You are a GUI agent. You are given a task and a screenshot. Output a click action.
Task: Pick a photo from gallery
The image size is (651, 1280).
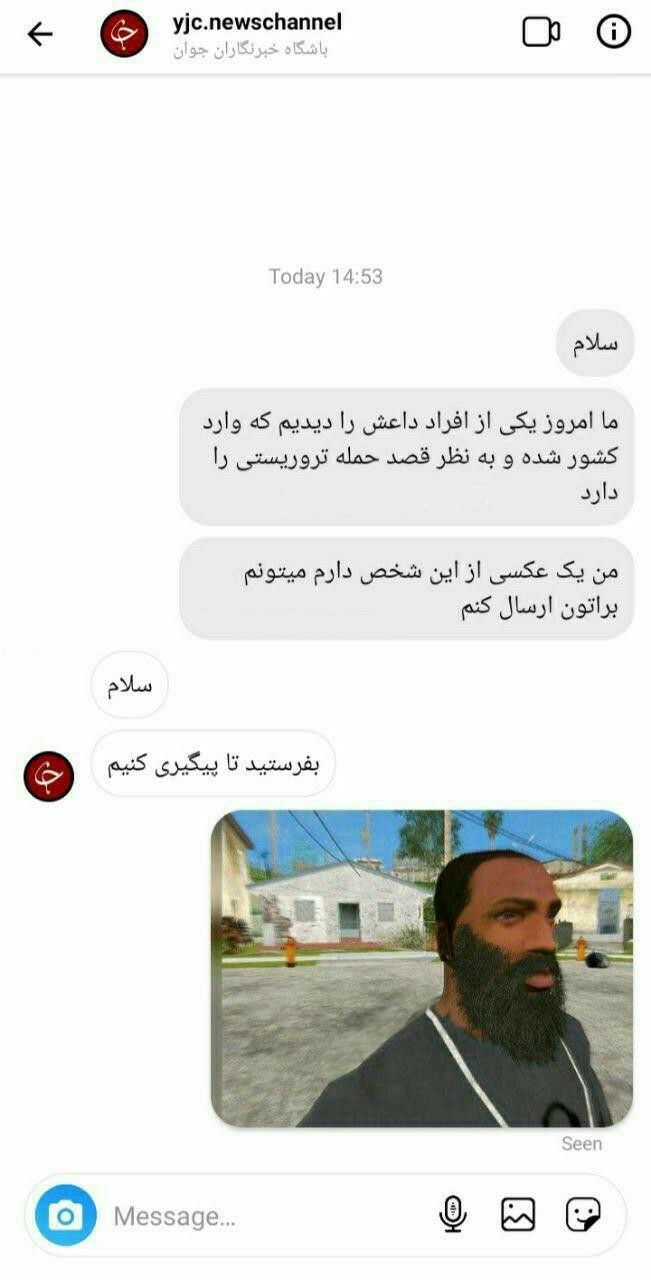[x=518, y=1215]
